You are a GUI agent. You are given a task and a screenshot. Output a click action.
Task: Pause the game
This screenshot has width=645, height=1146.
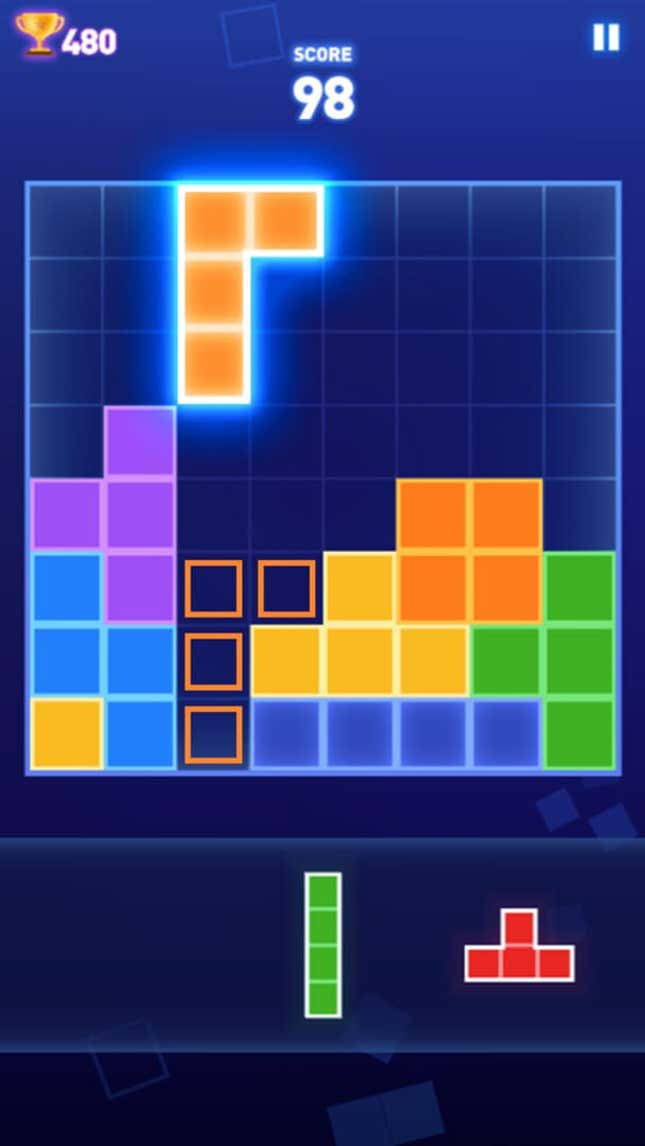[606, 38]
